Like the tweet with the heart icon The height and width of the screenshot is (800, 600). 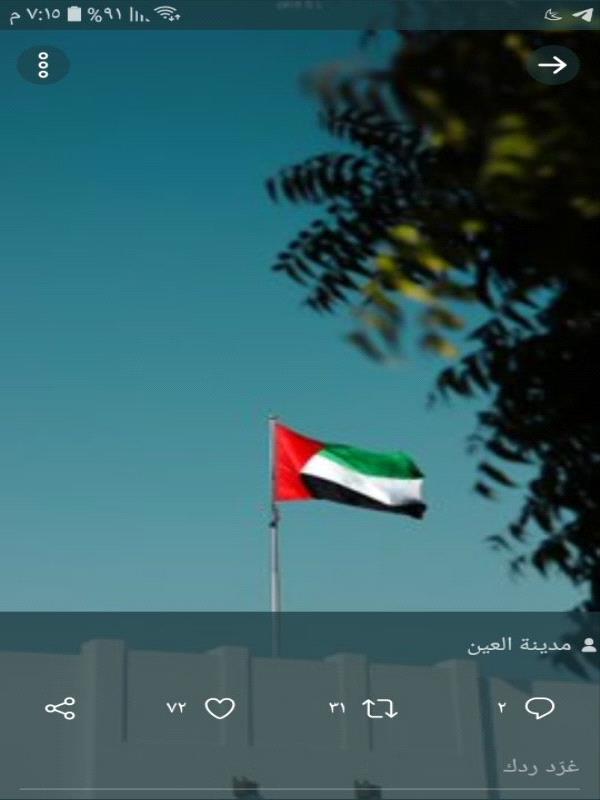(x=219, y=708)
